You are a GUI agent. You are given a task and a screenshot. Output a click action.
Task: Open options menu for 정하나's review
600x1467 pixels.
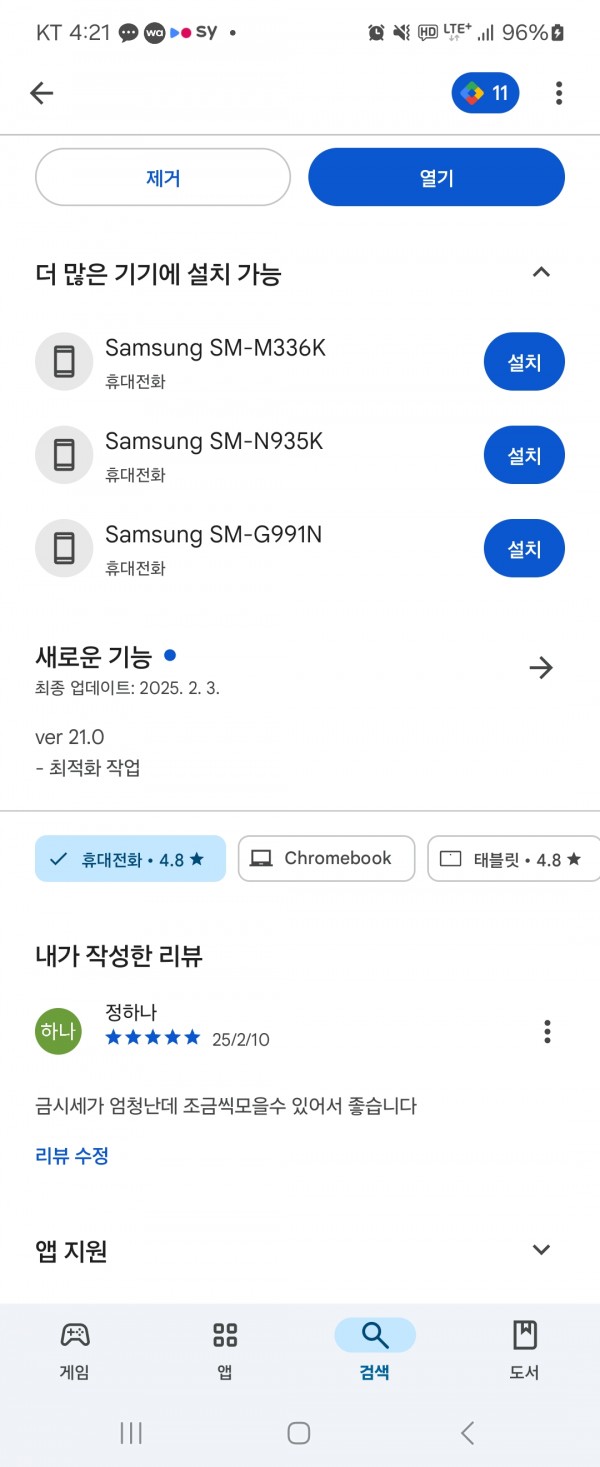(547, 1031)
